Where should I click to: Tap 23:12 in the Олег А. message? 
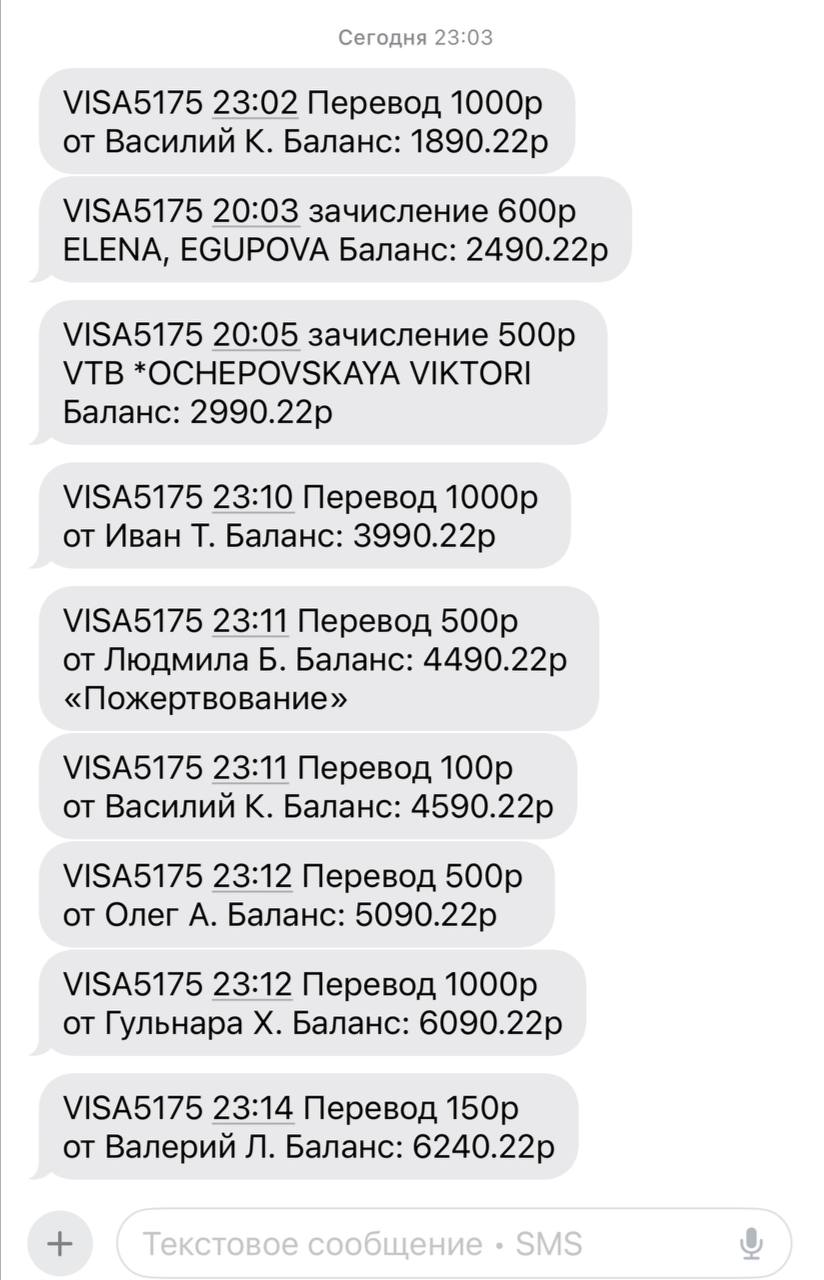[253, 877]
